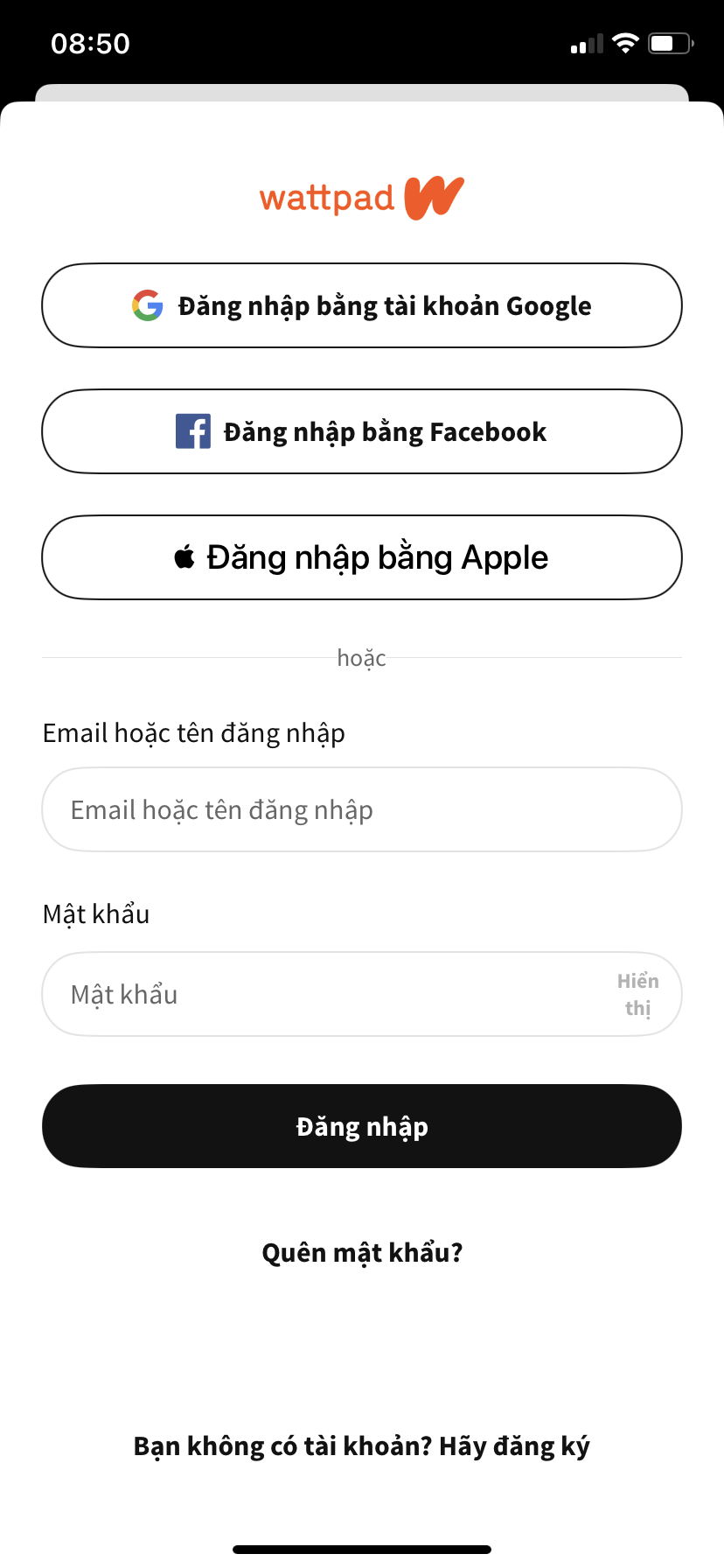The height and width of the screenshot is (1568, 724).
Task: Select Đăng nhập bằng Apple
Action: click(362, 557)
